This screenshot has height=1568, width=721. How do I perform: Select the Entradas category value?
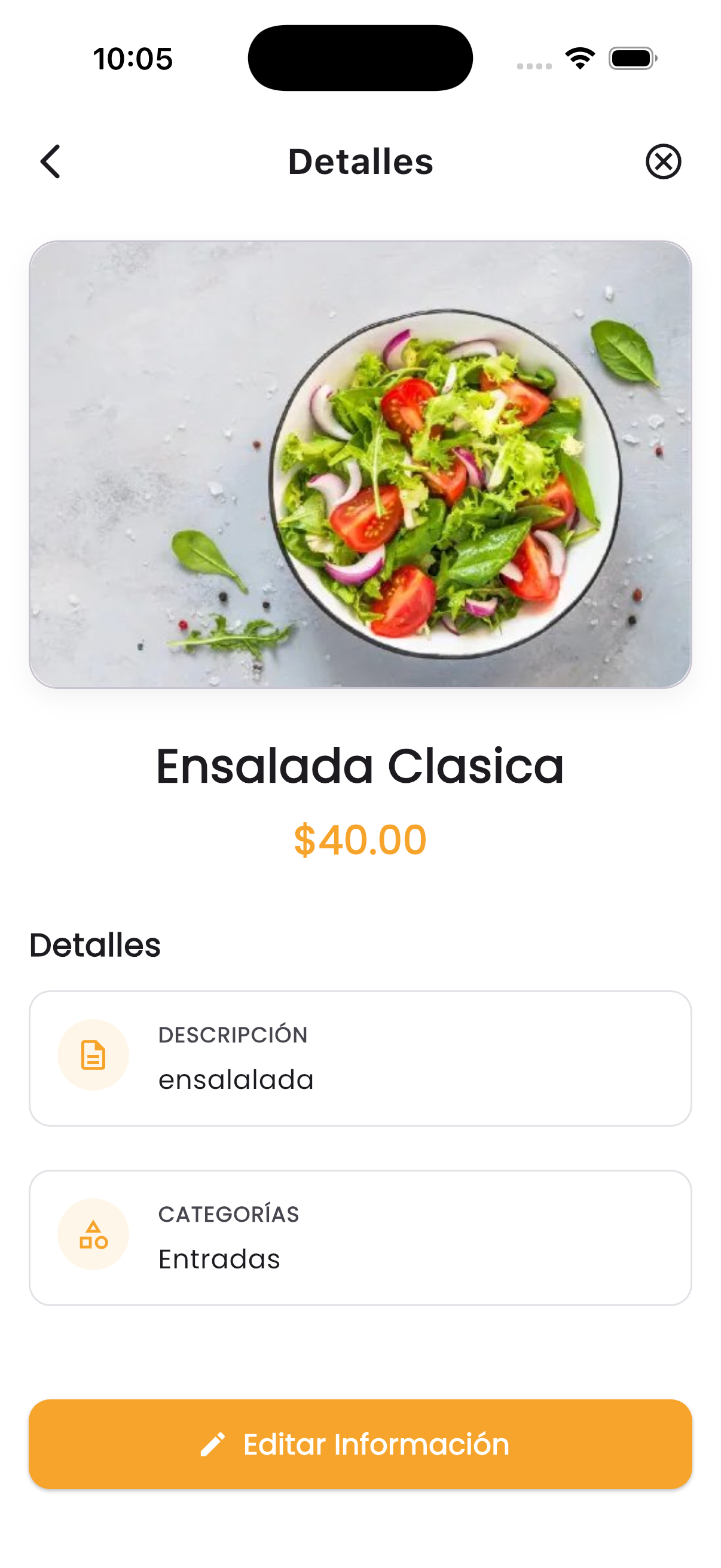pos(219,1259)
